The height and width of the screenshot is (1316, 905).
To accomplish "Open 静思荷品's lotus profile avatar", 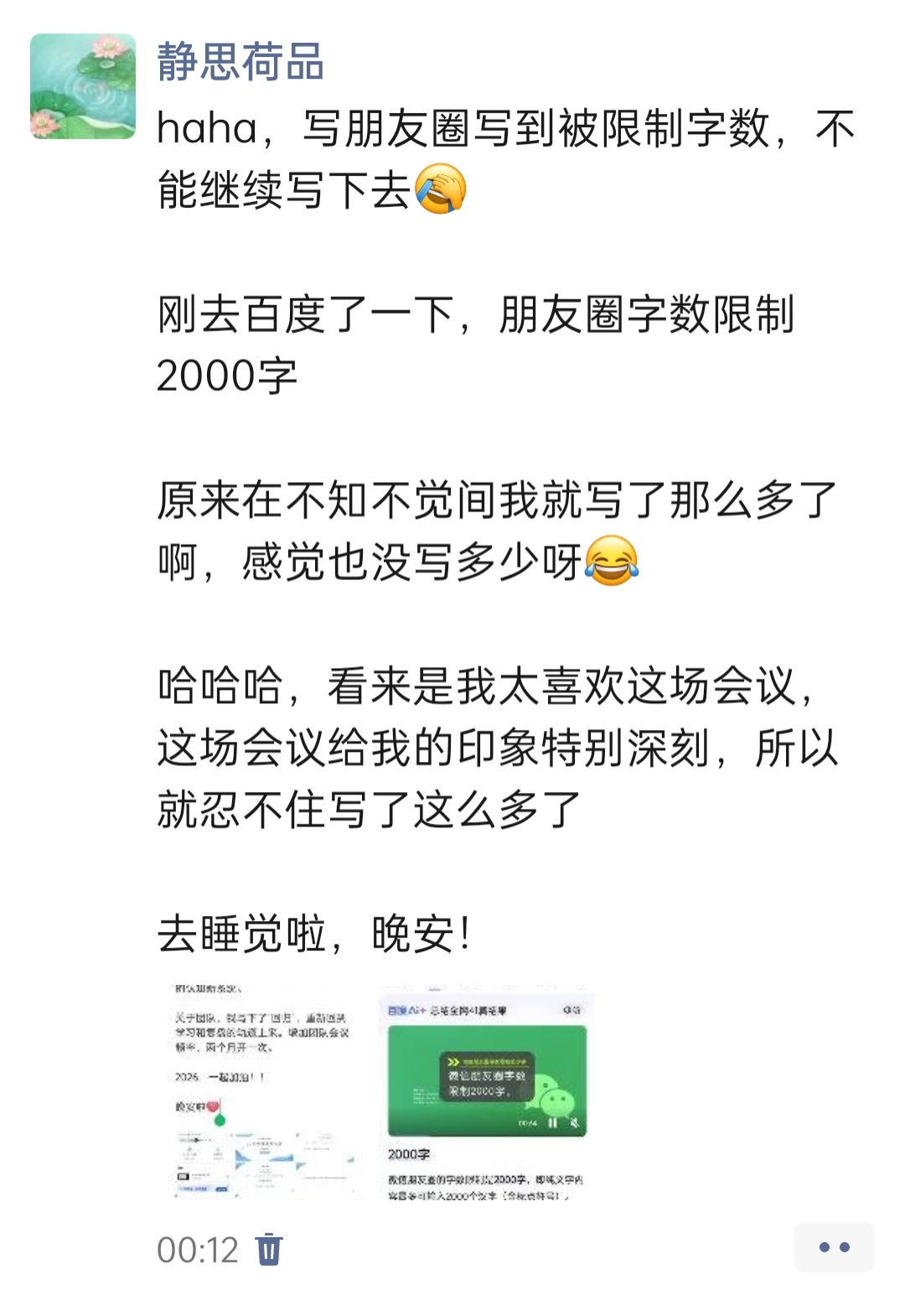I will 83,86.
